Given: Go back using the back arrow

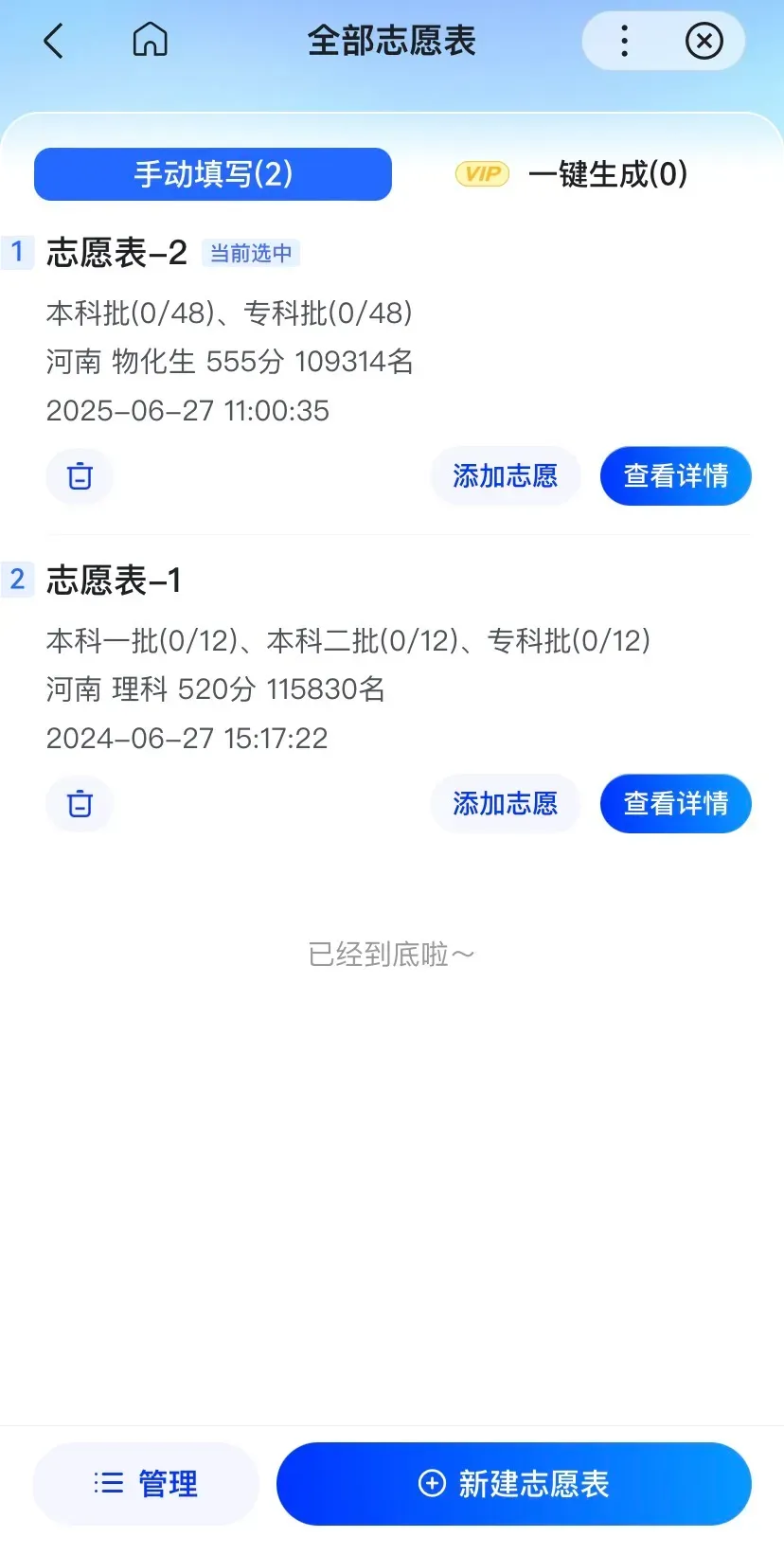Looking at the screenshot, I should (54, 41).
